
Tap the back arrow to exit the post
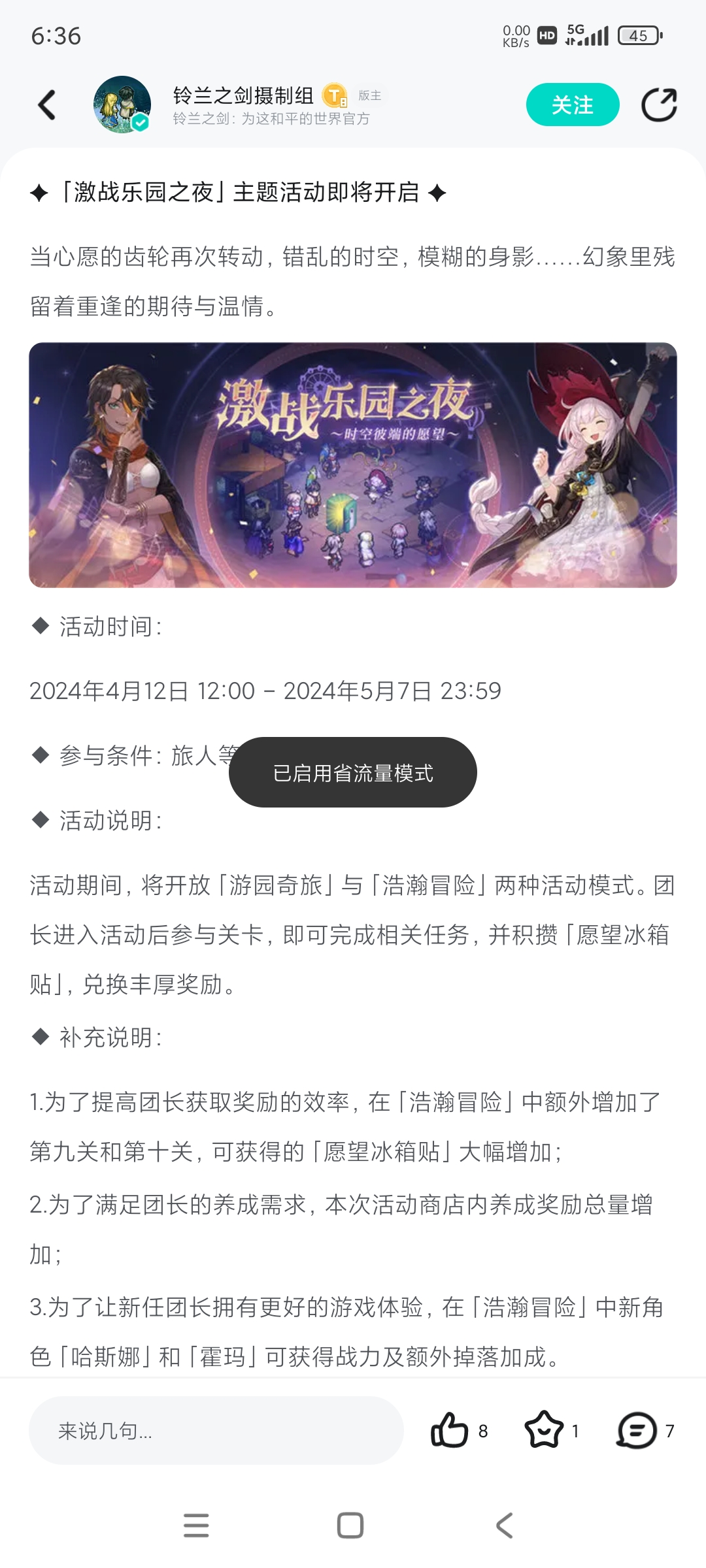click(45, 104)
